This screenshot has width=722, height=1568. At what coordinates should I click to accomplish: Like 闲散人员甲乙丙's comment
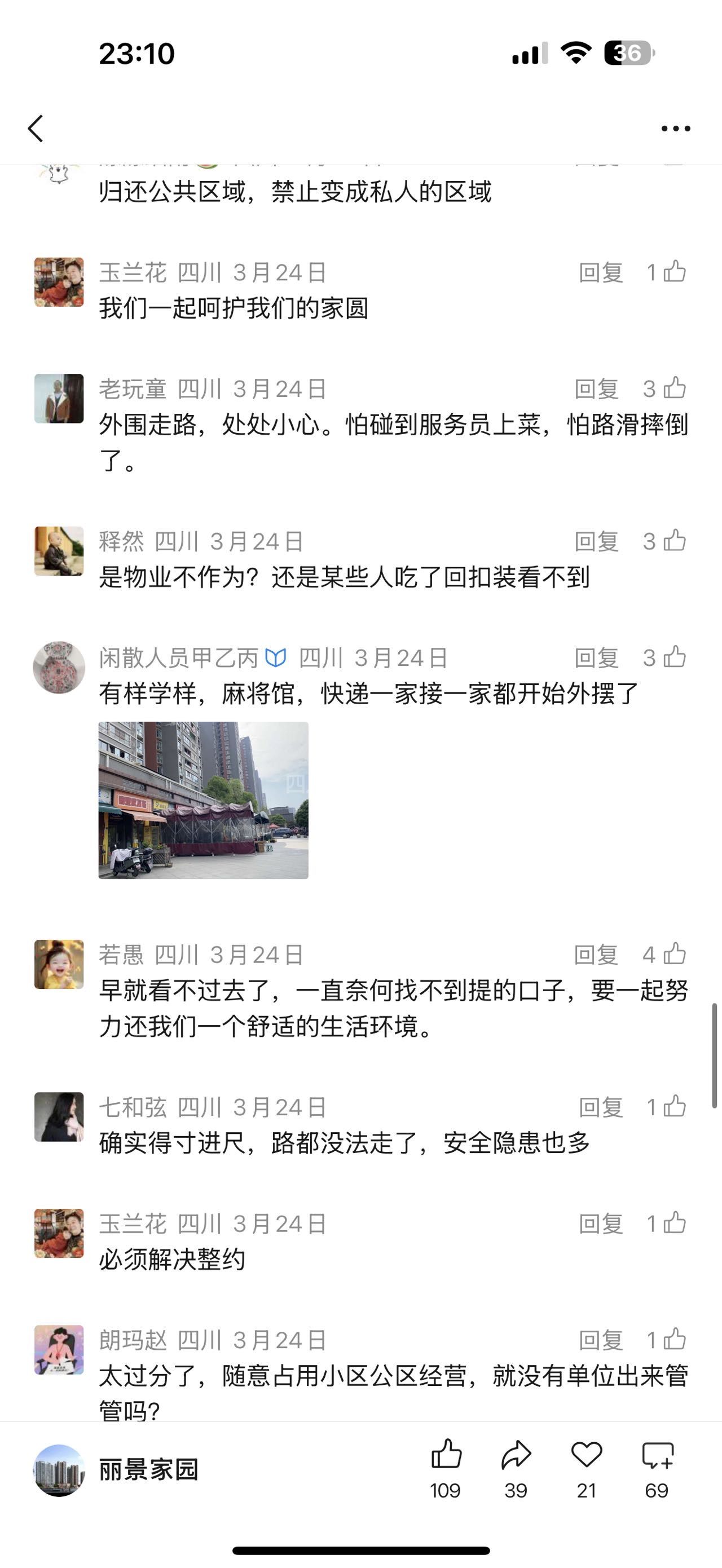coord(675,657)
